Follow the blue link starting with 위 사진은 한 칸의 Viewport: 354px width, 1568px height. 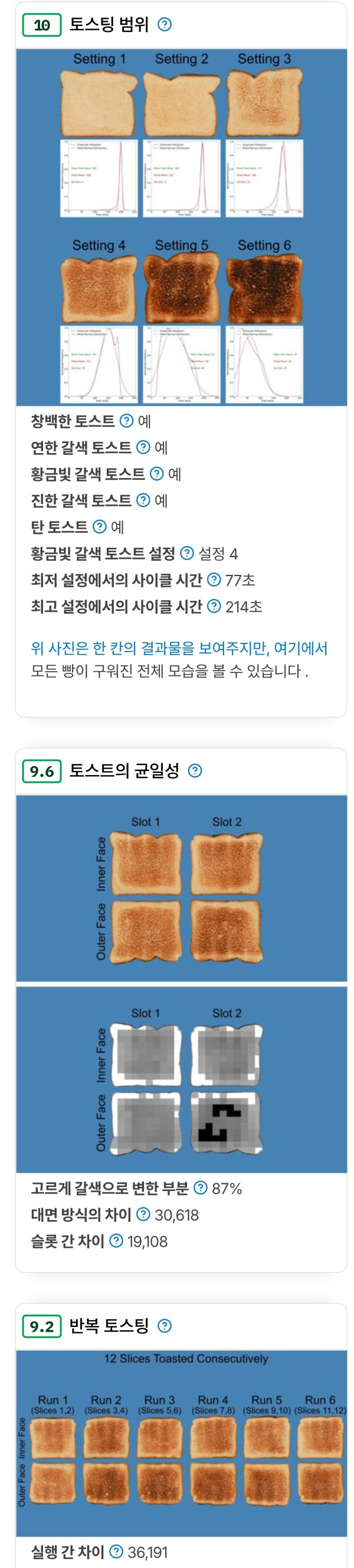tap(179, 648)
